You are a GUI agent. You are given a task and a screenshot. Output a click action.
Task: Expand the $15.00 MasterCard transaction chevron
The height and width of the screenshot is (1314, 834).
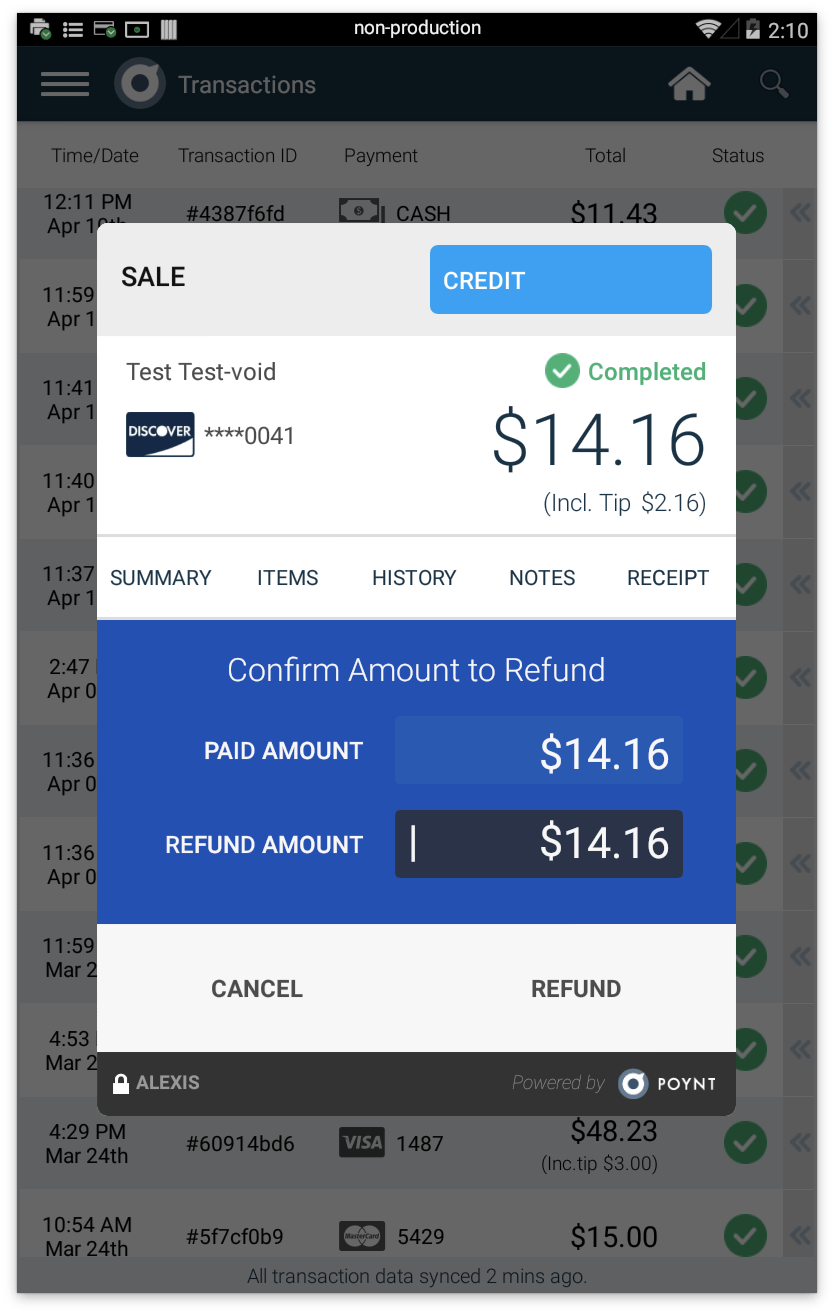(x=799, y=1236)
